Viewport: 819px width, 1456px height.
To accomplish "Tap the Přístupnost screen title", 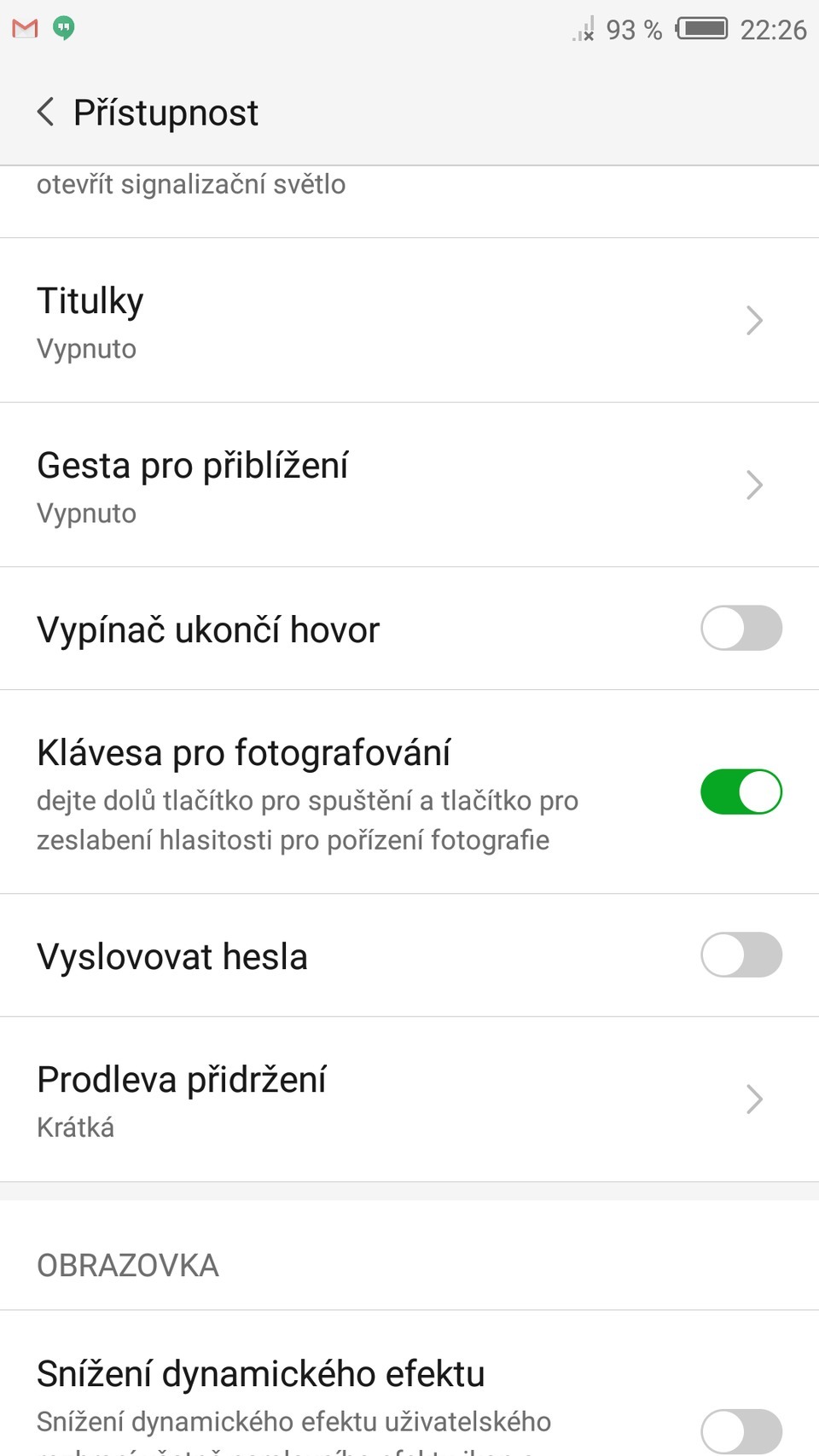I will [x=165, y=112].
